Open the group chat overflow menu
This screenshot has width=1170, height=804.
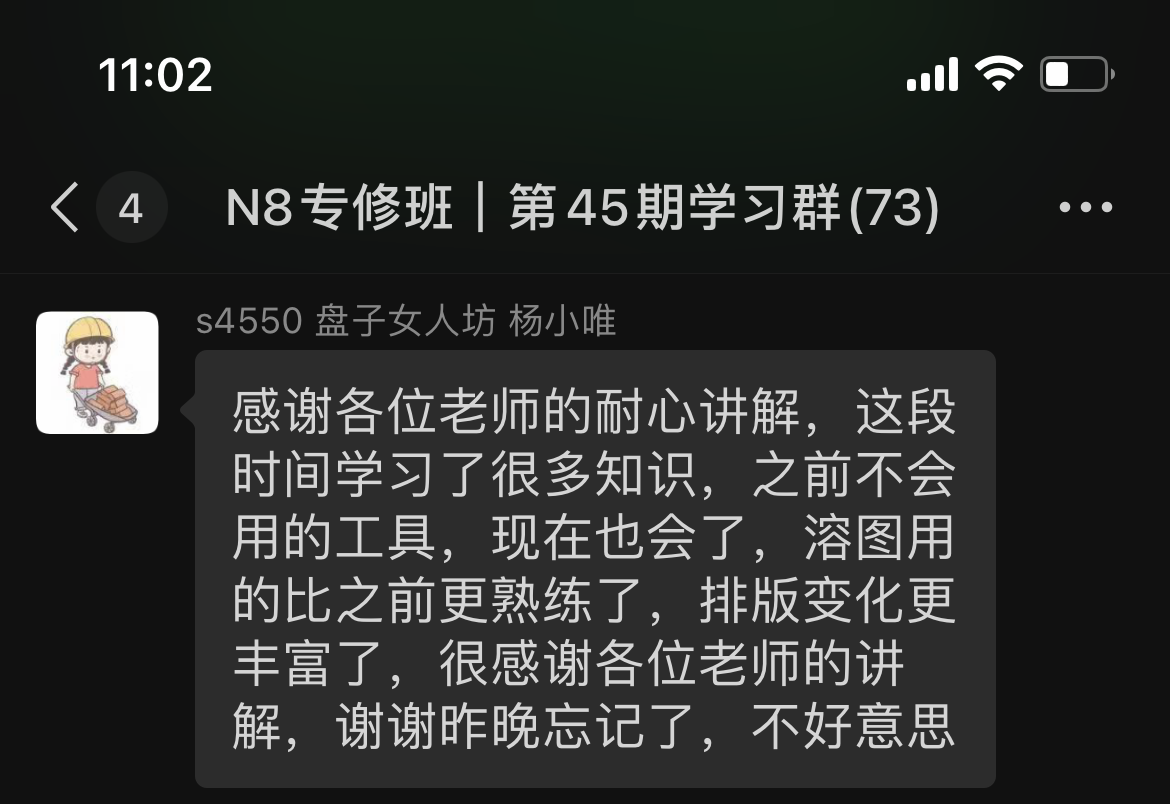(1085, 208)
